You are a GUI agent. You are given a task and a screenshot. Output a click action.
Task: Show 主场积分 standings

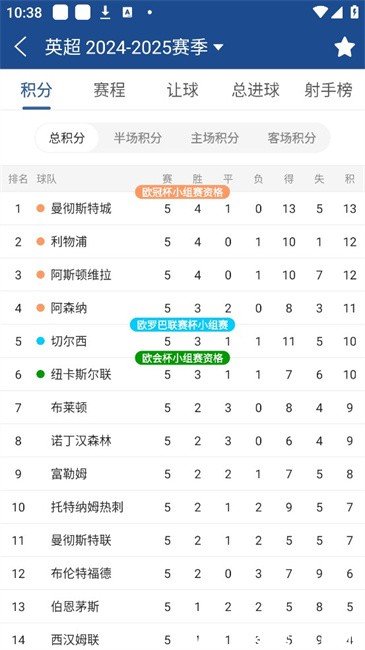(x=215, y=138)
